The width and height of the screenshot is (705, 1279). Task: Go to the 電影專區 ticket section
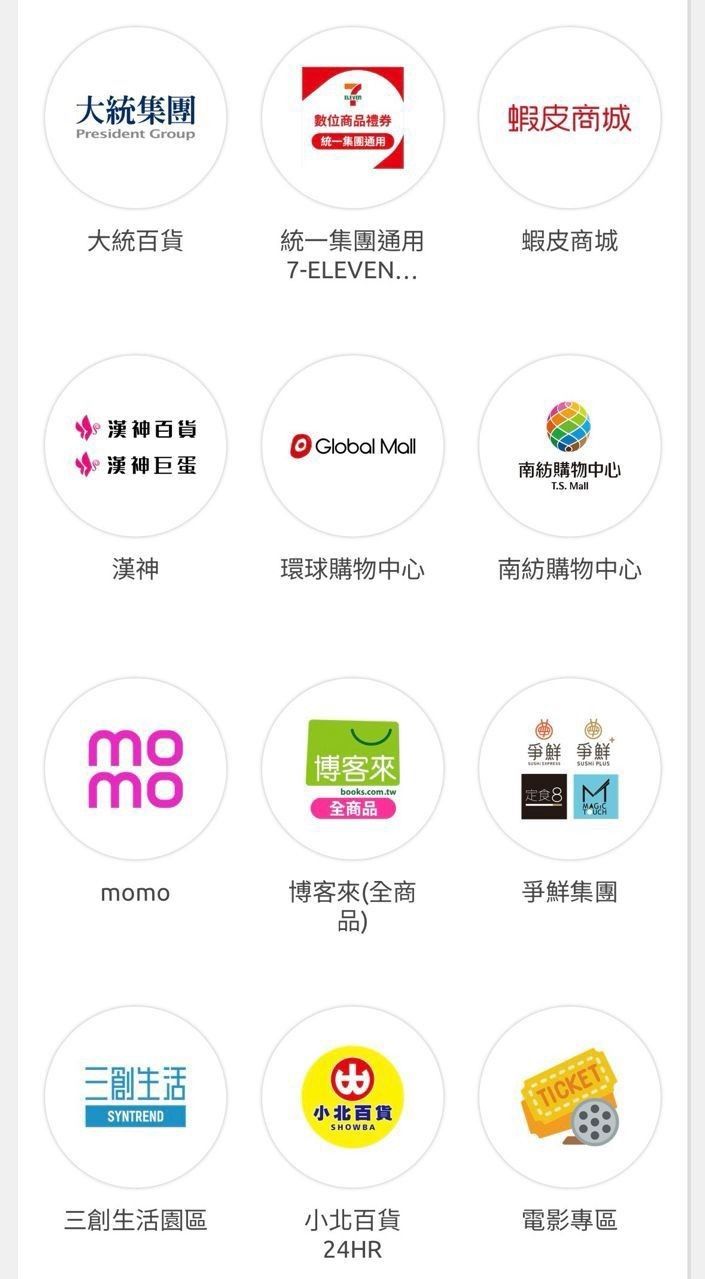(x=569, y=1096)
